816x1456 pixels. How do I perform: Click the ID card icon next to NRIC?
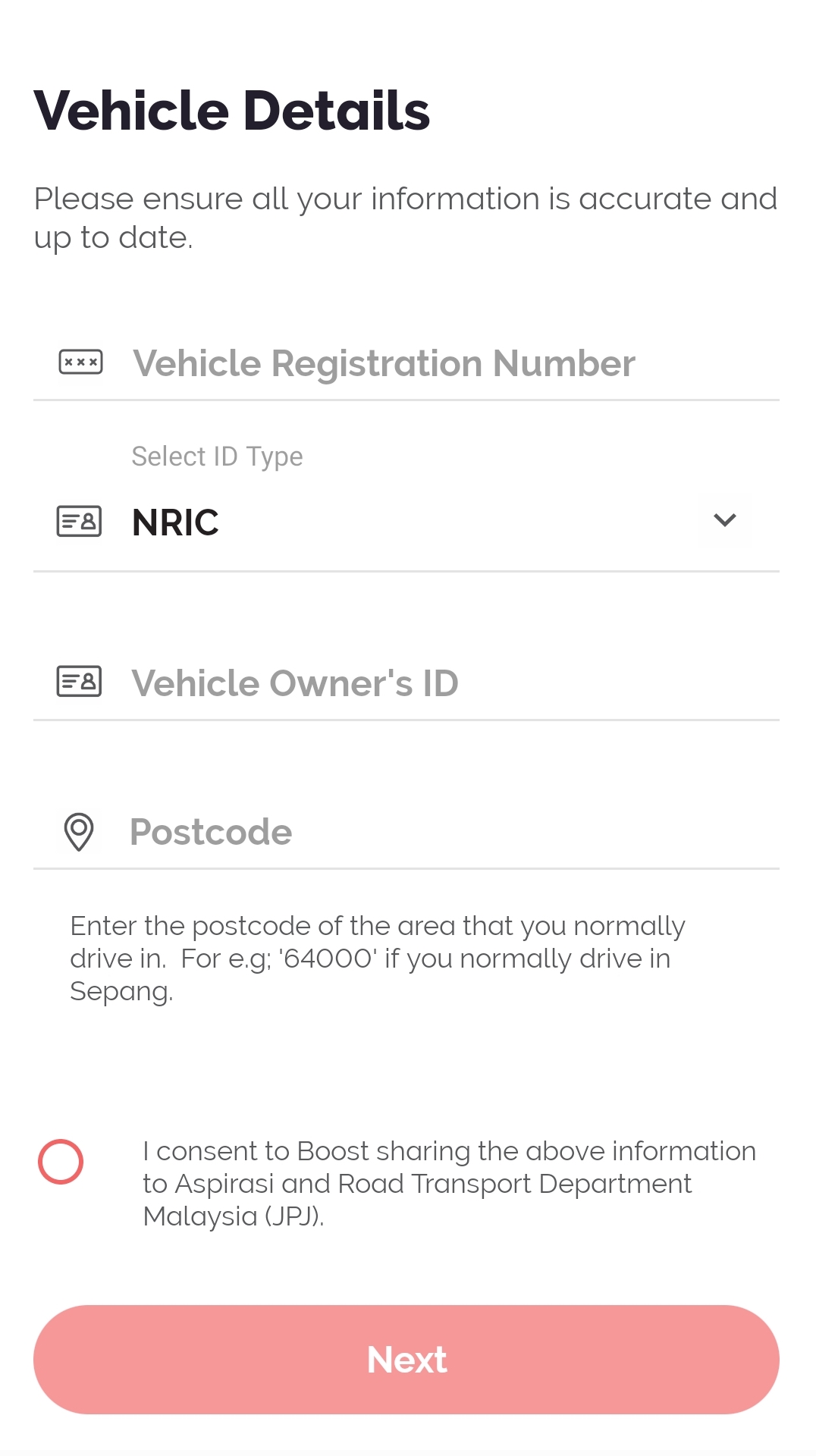click(x=79, y=521)
